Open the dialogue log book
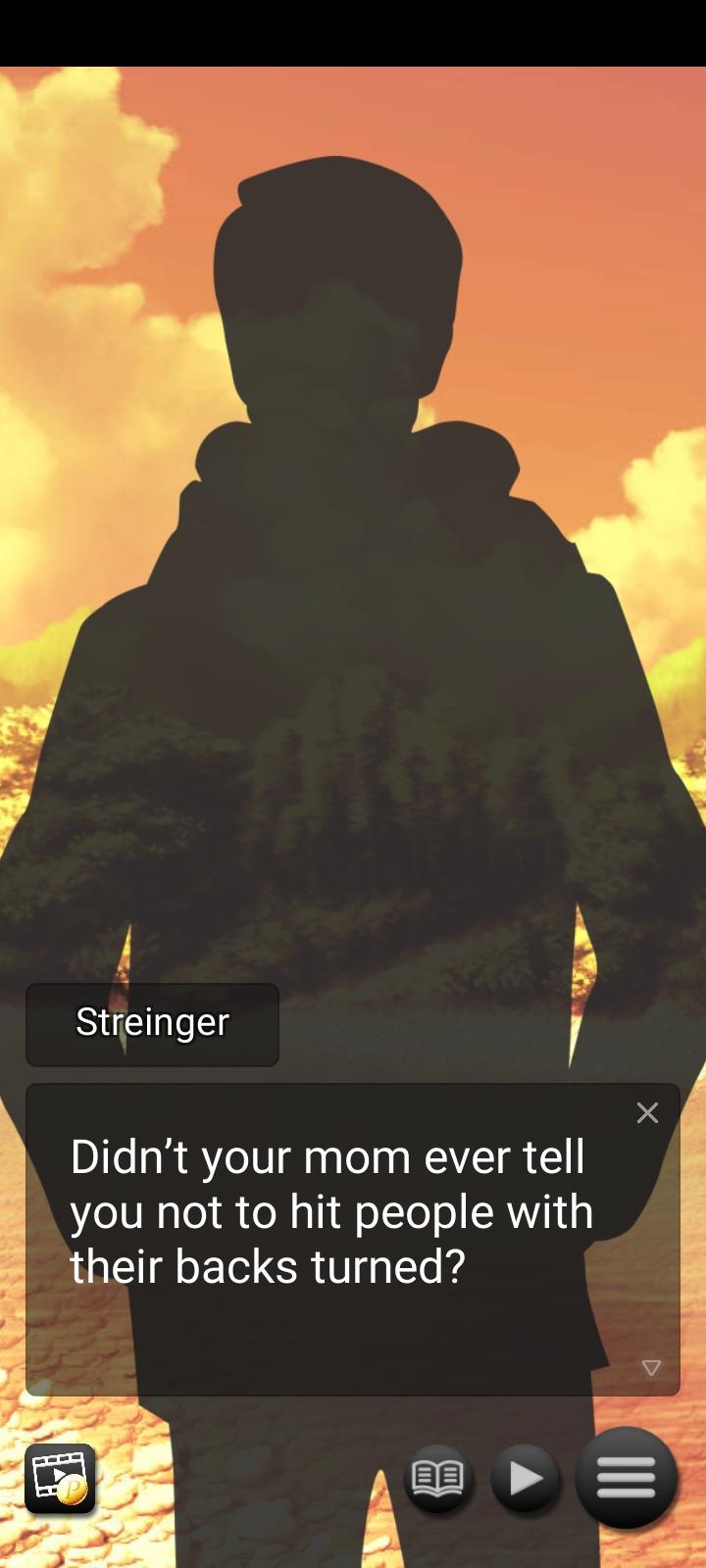 [x=437, y=1477]
